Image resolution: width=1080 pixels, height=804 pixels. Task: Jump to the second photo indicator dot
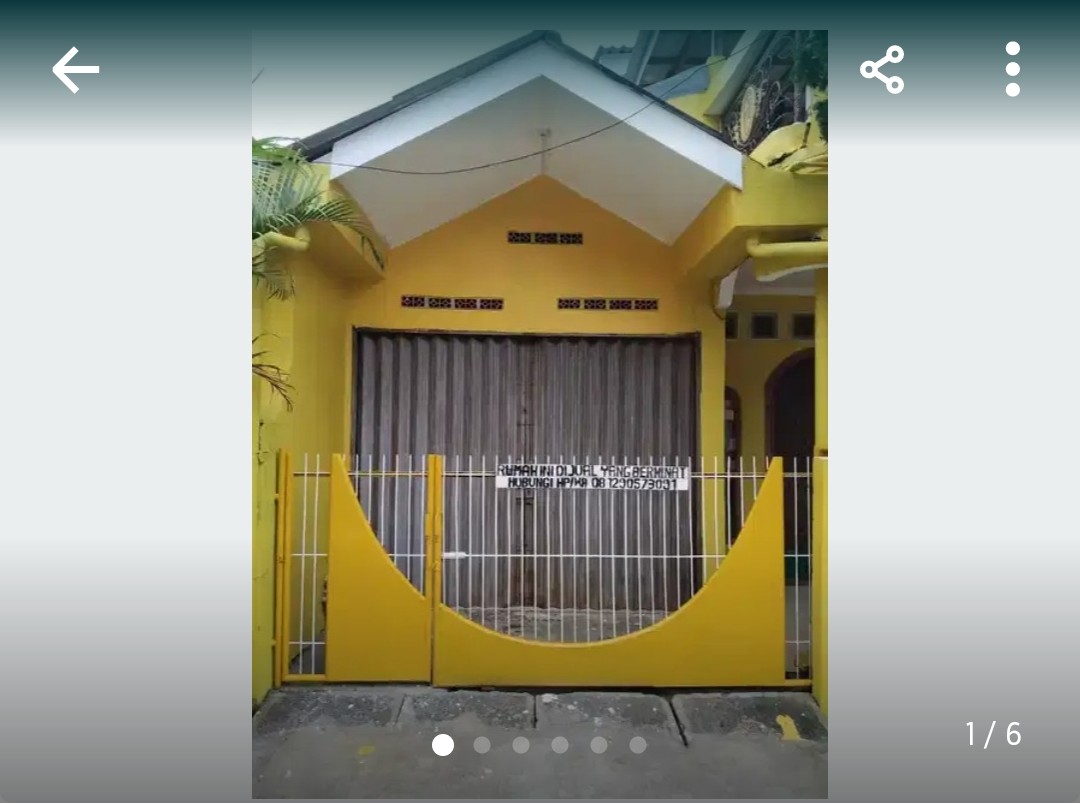click(482, 745)
